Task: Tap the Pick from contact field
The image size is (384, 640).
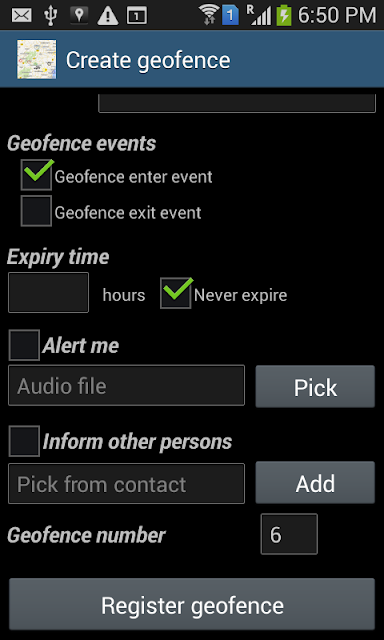Action: [127, 483]
